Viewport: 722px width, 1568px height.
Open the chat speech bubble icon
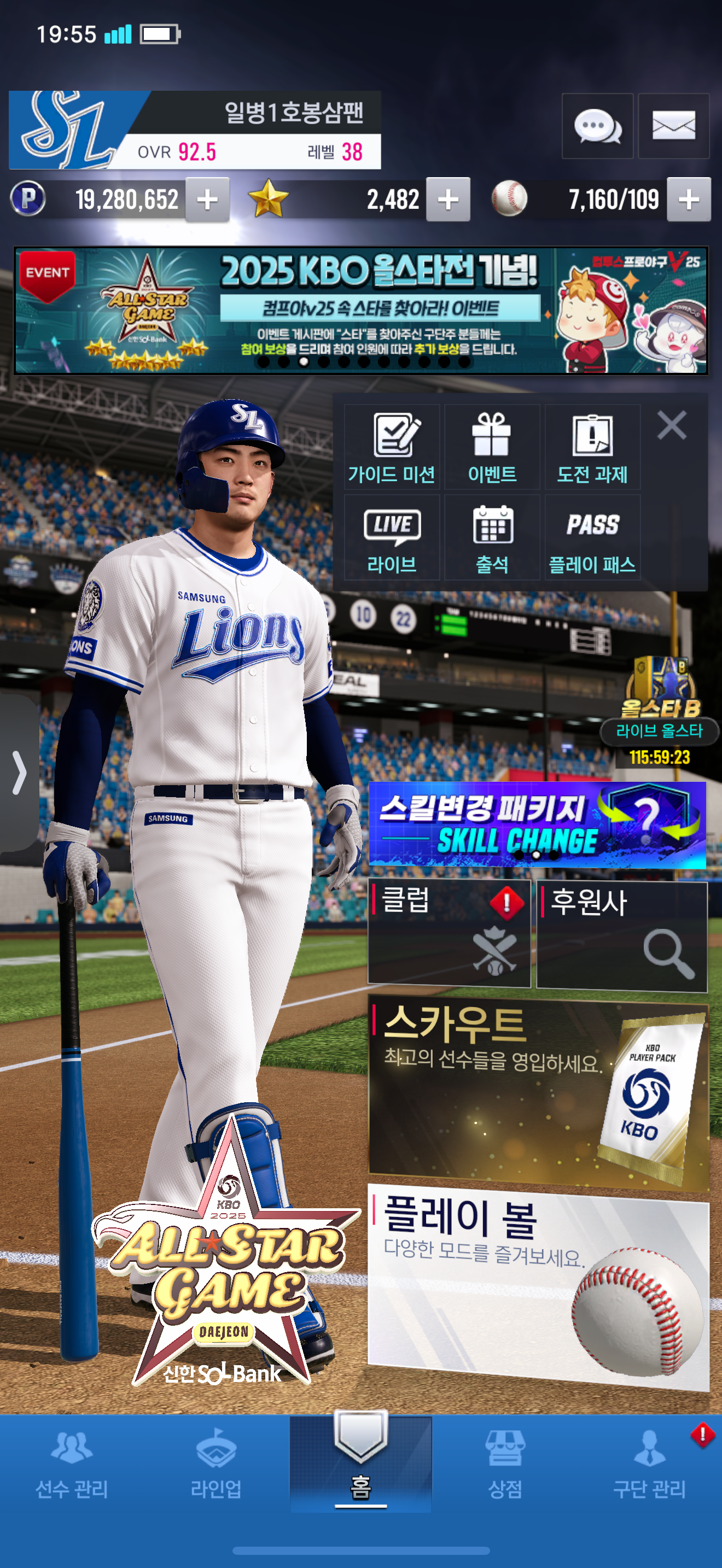[x=597, y=126]
